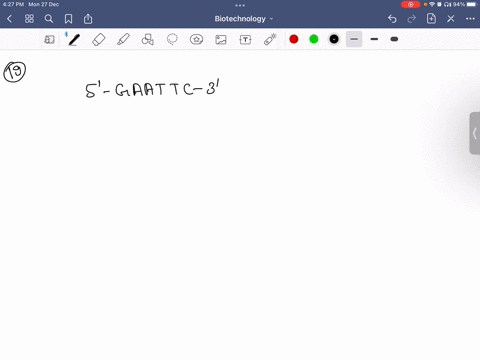Close the toolbar with the X
Viewport: 480px width, 360px height.
(451, 19)
